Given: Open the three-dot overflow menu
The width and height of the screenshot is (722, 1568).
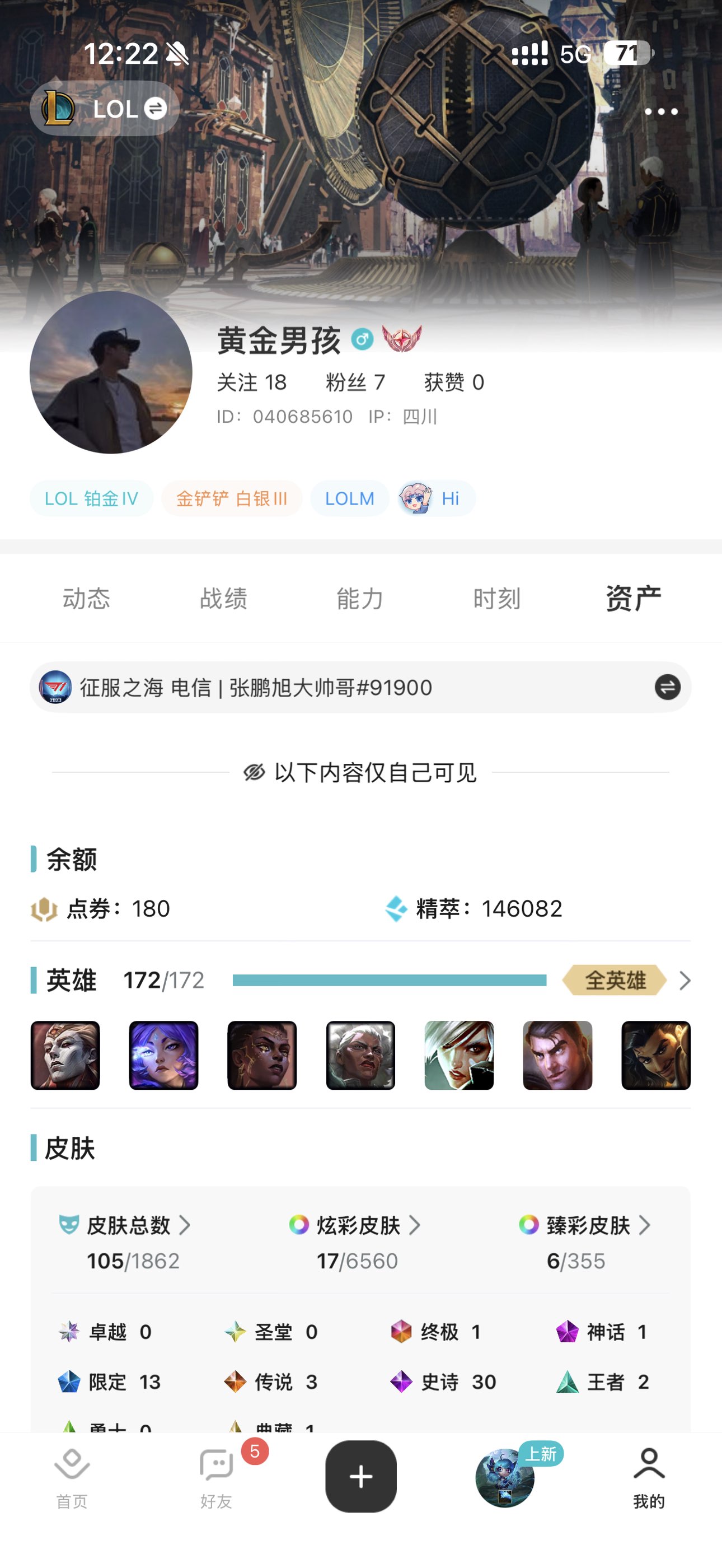Looking at the screenshot, I should click(660, 111).
